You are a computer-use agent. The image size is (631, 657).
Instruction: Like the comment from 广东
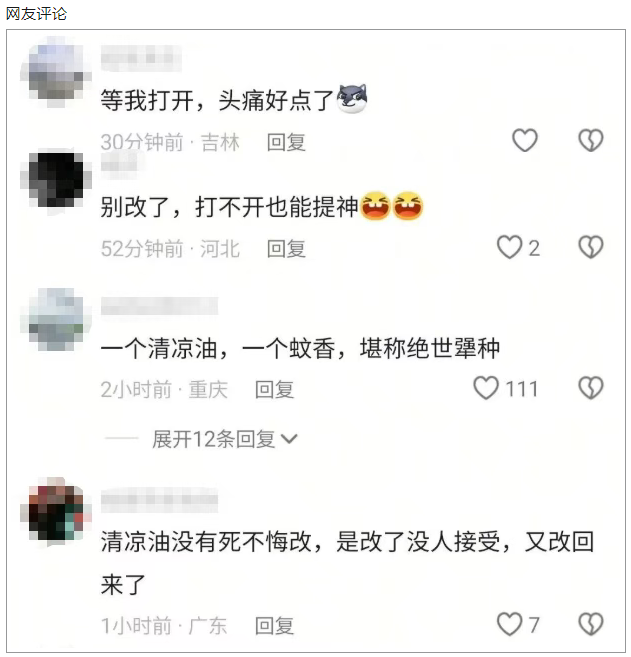click(510, 625)
